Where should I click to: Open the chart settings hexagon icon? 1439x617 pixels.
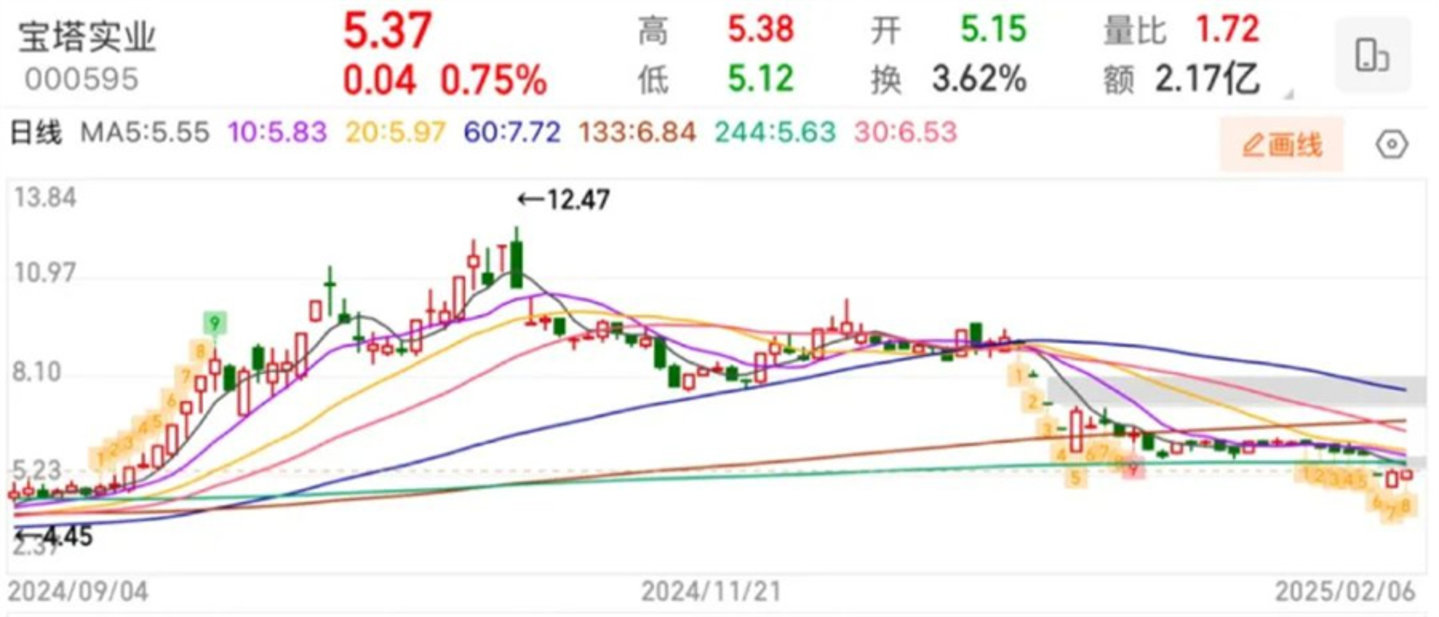pos(1392,145)
